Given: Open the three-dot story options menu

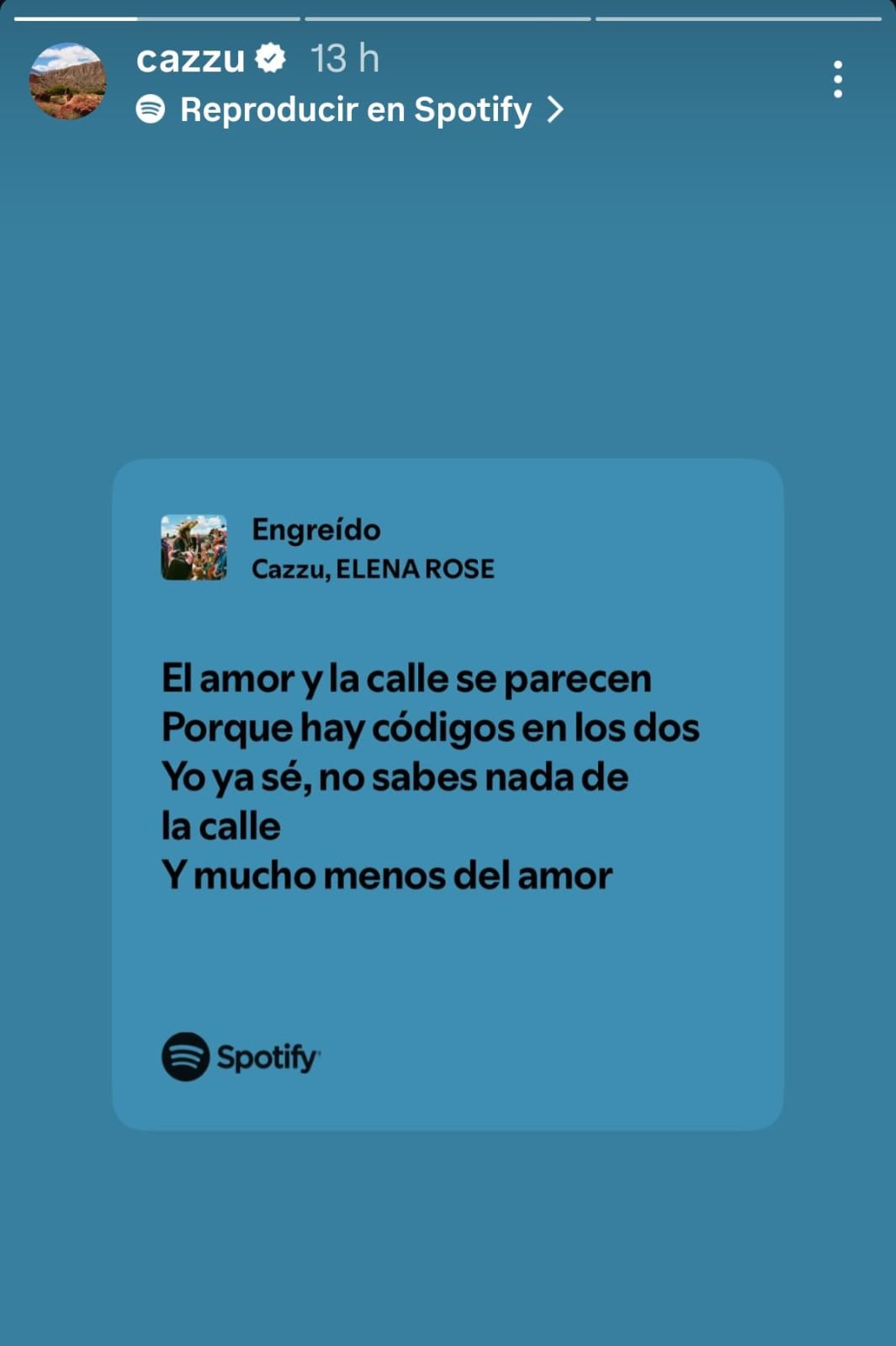Looking at the screenshot, I should (837, 79).
